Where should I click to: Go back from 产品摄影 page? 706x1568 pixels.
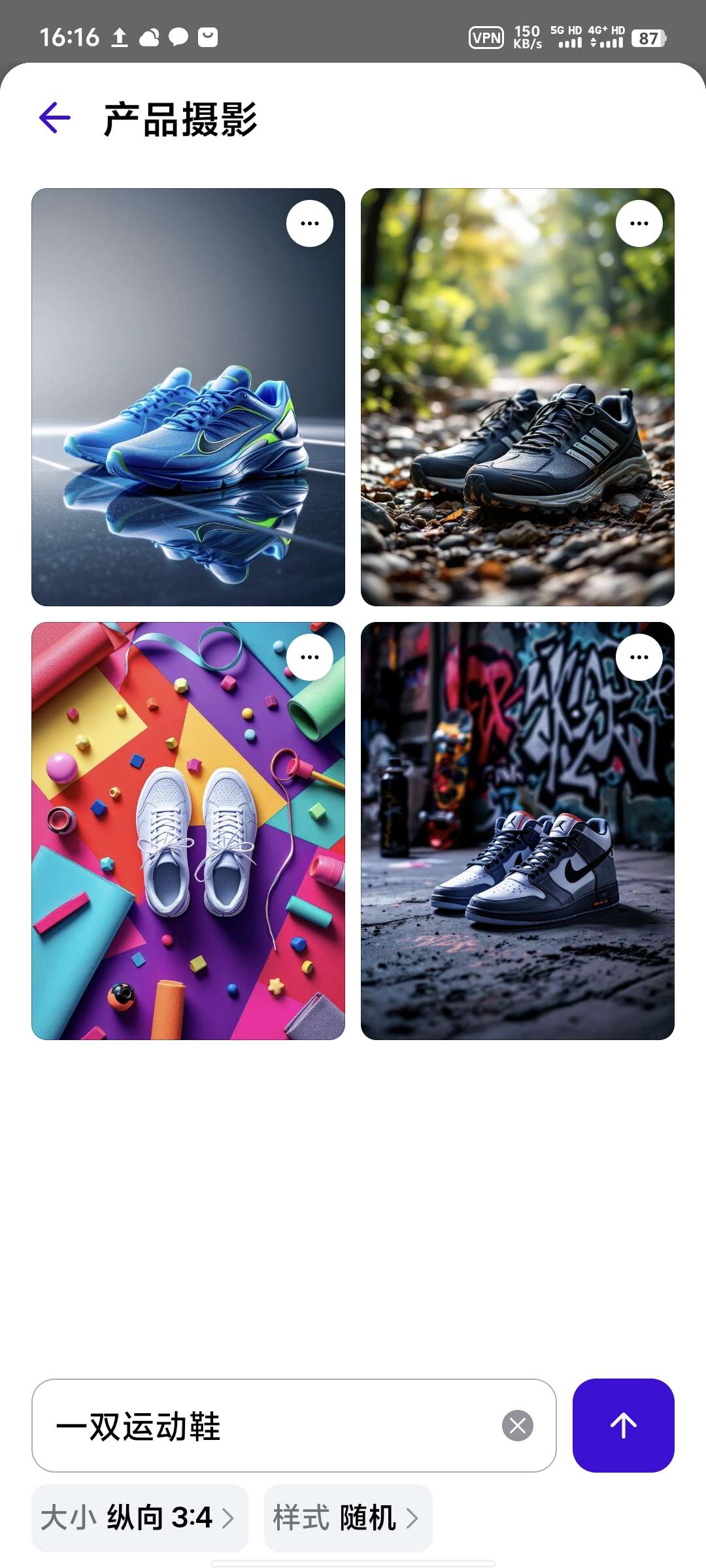(x=55, y=118)
